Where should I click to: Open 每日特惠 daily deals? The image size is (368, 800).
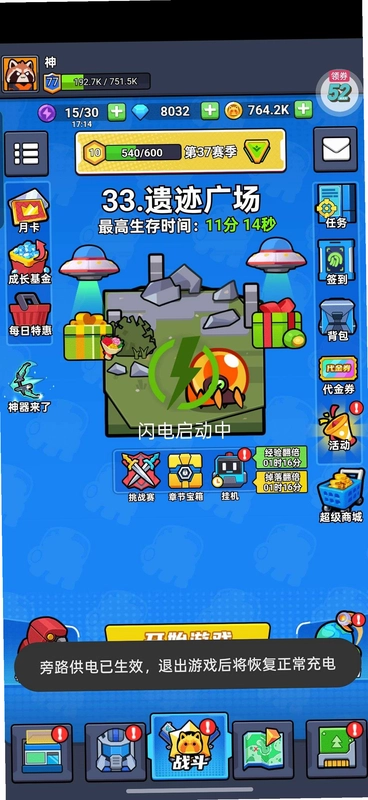point(30,314)
